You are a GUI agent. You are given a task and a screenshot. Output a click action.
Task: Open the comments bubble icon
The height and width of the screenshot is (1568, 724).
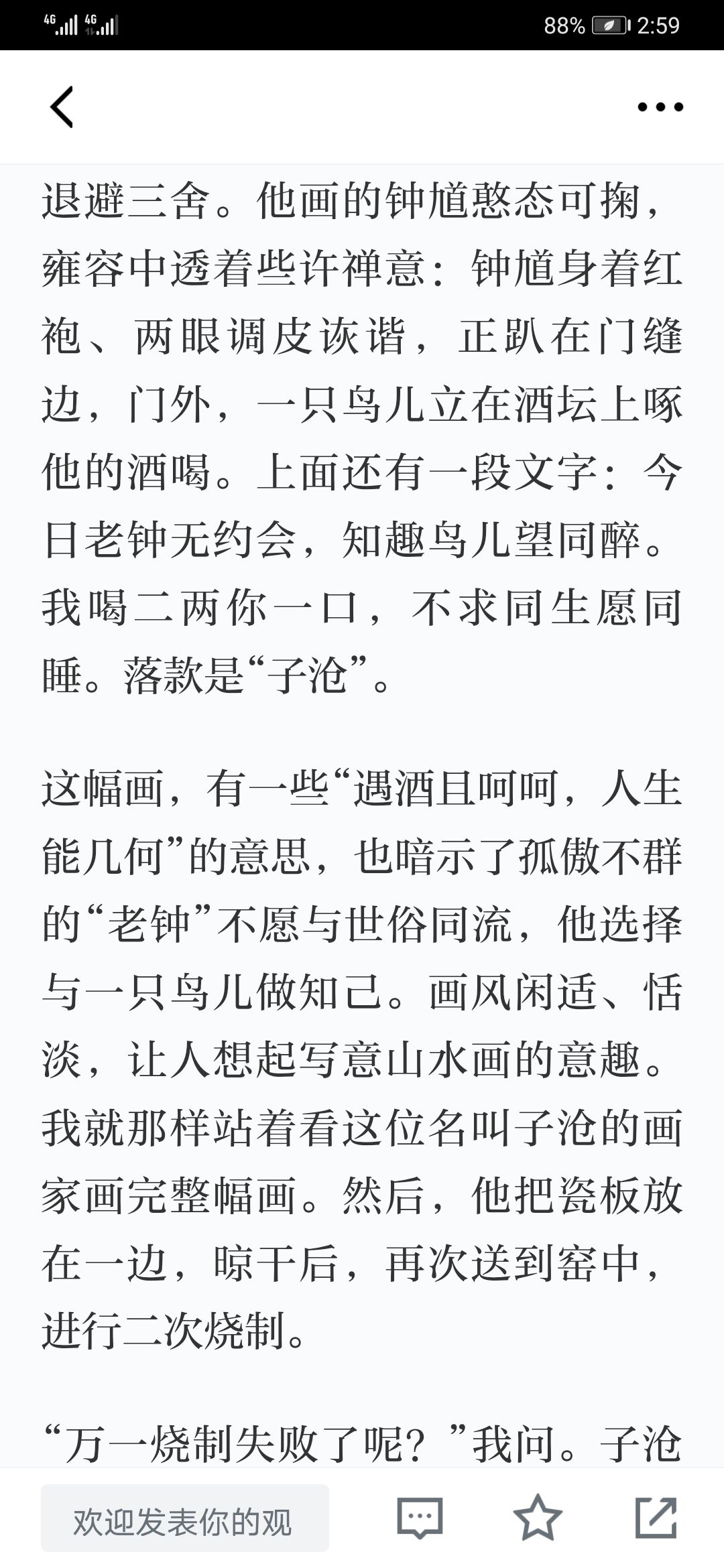click(420, 1518)
